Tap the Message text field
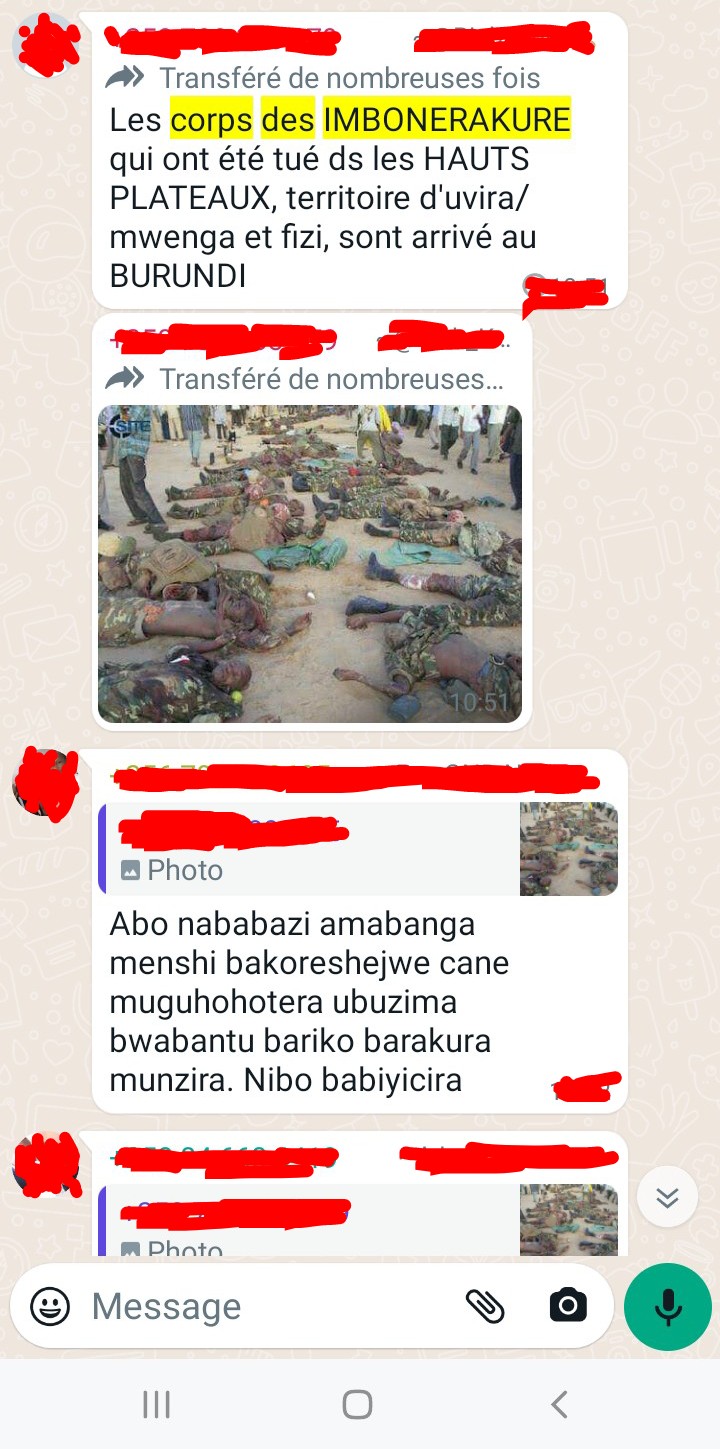Image resolution: width=720 pixels, height=1449 pixels. point(270,1306)
